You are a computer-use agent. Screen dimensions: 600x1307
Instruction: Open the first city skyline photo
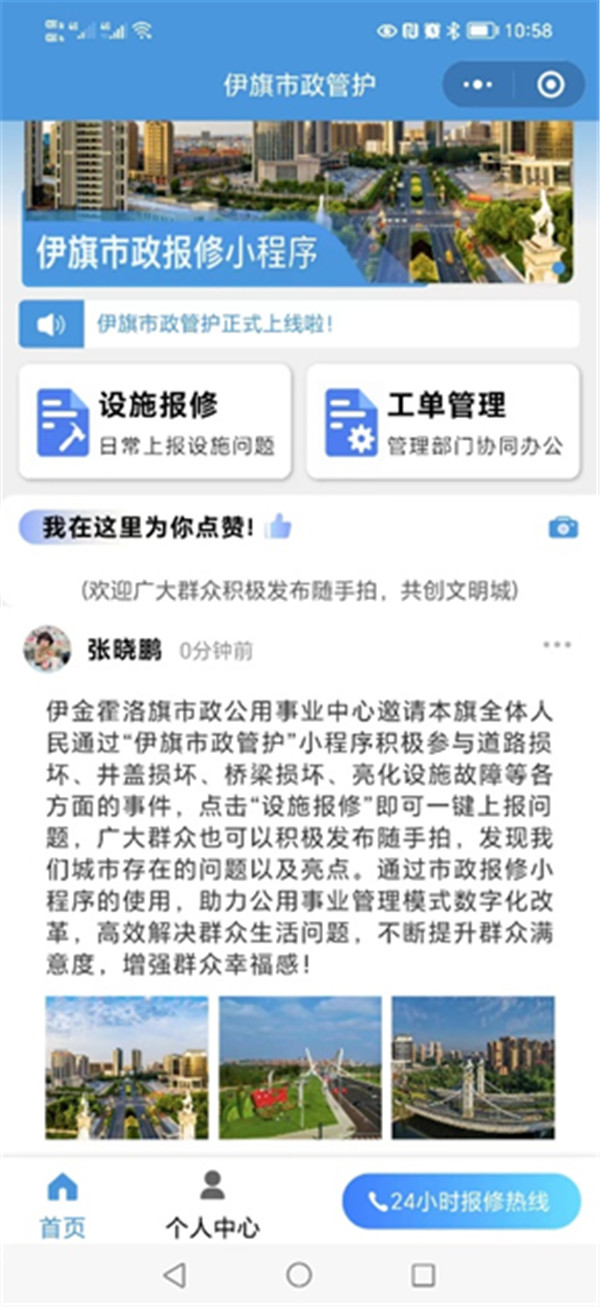click(127, 1068)
